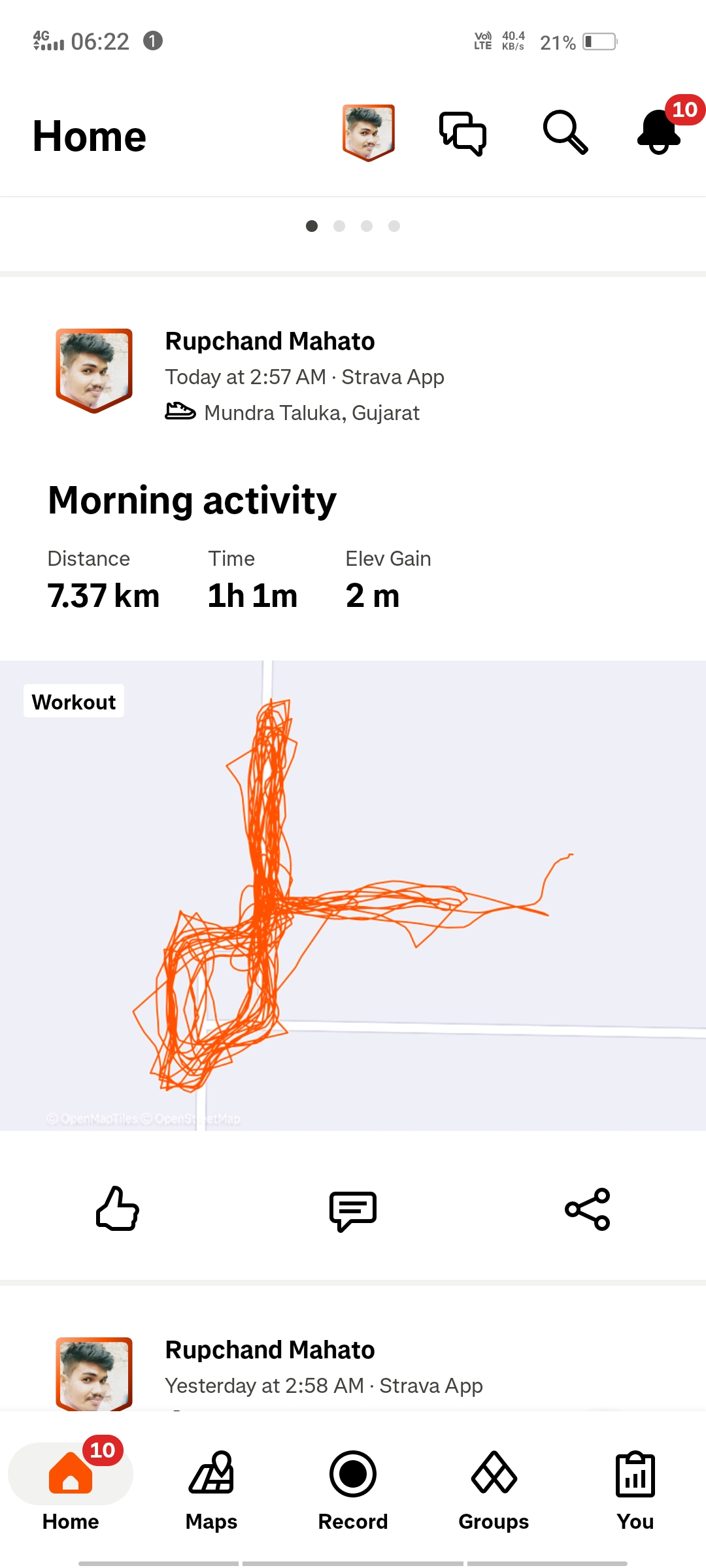Open the Morning activity title

pyautogui.click(x=192, y=500)
